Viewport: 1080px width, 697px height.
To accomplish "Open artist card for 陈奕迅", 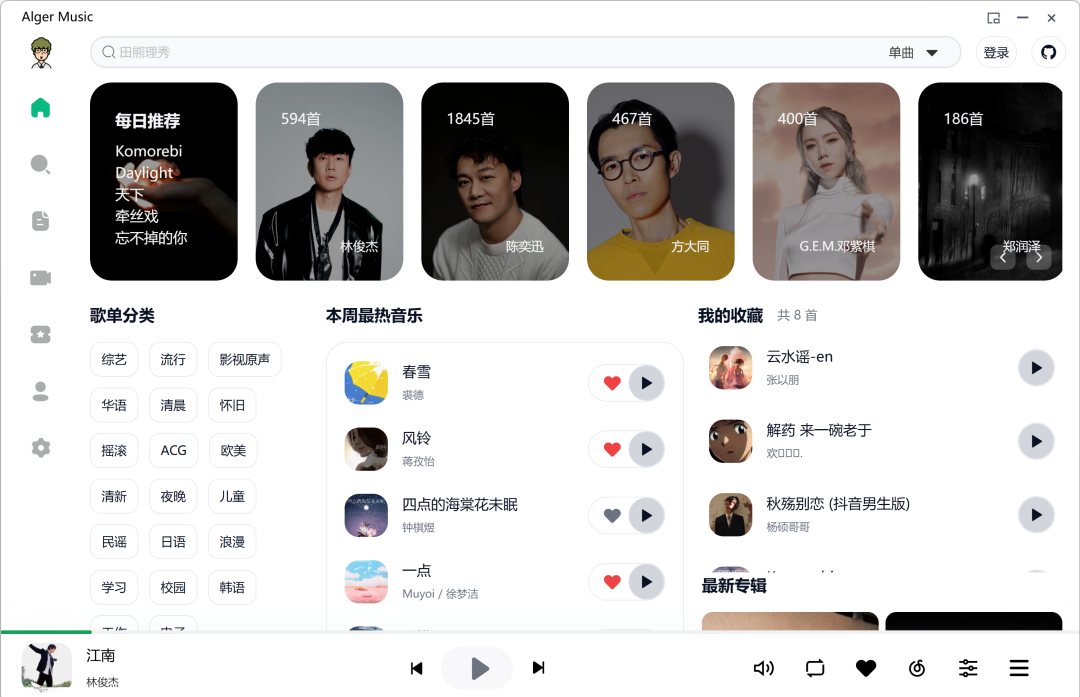I will click(x=495, y=181).
